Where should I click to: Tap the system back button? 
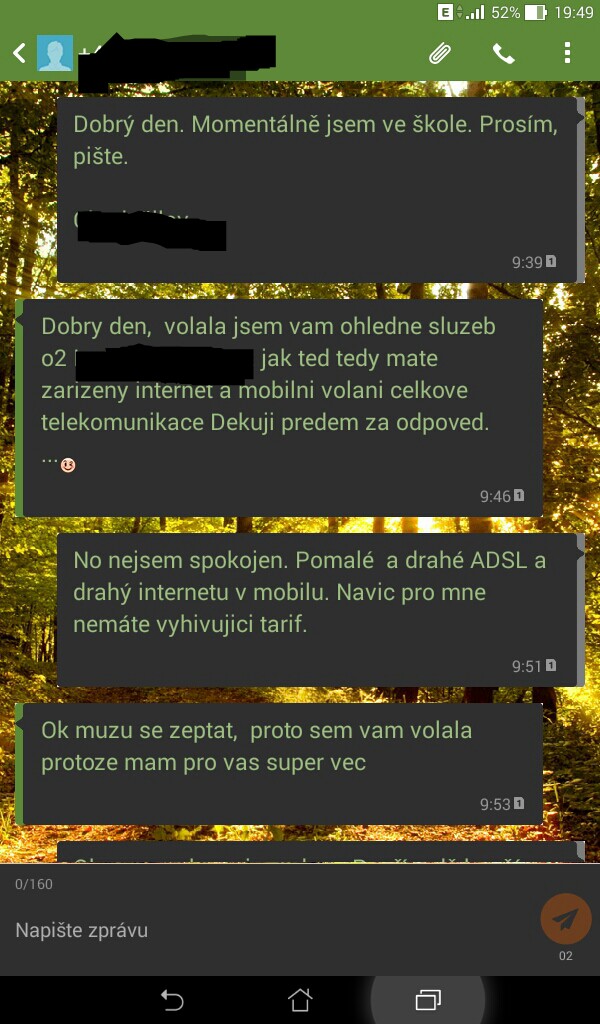point(172,999)
